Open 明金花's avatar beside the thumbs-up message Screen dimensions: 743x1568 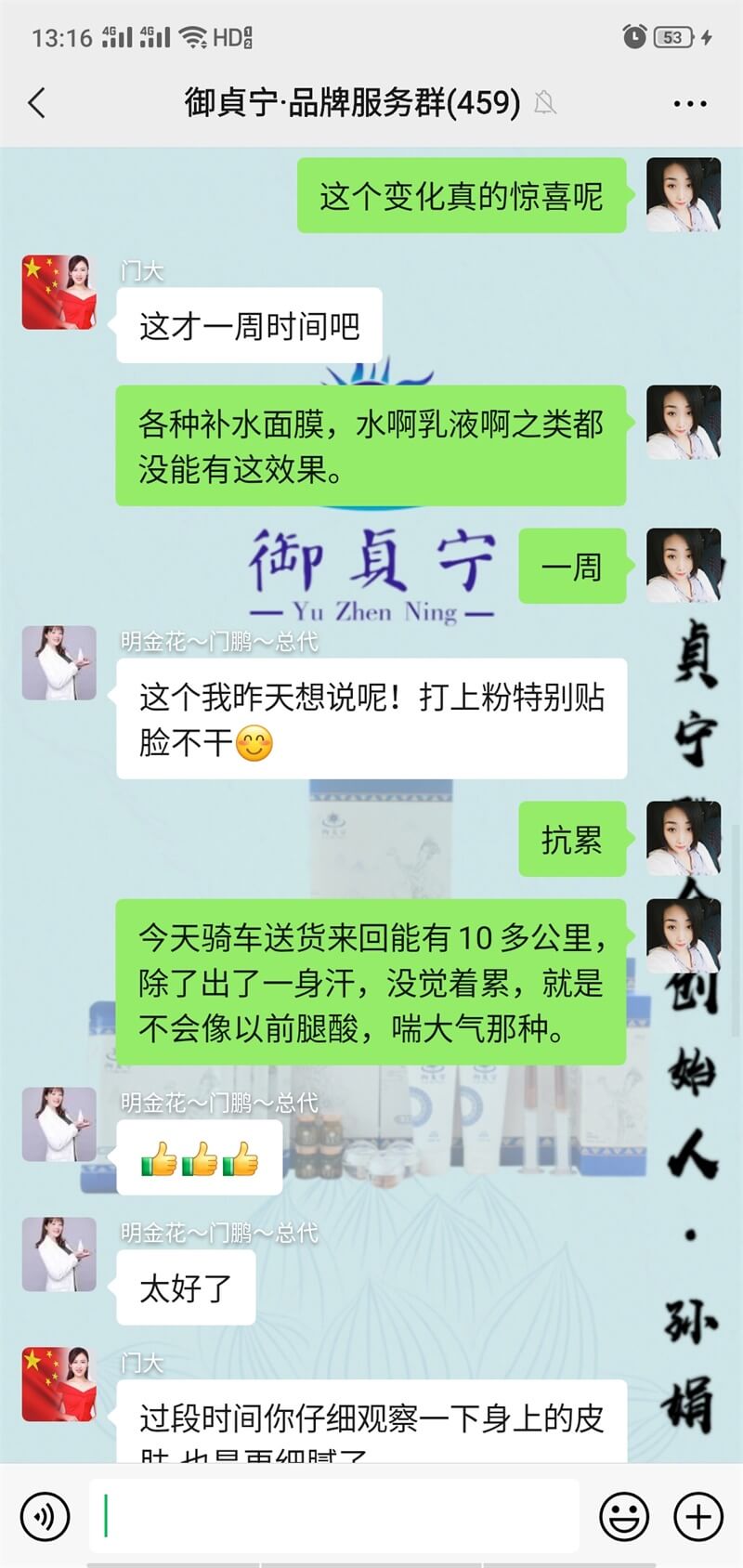pos(59,1124)
